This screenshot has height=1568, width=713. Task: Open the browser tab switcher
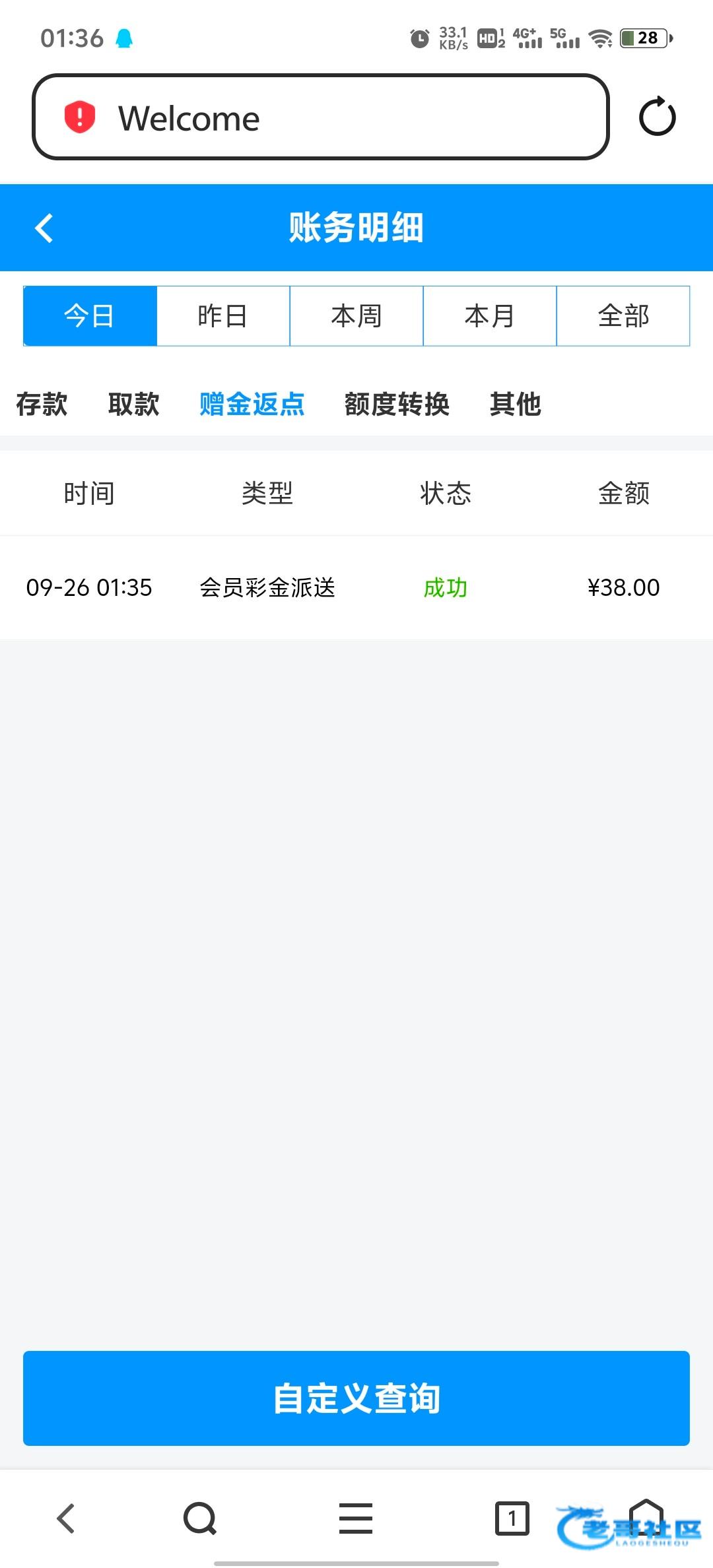pos(512,1519)
